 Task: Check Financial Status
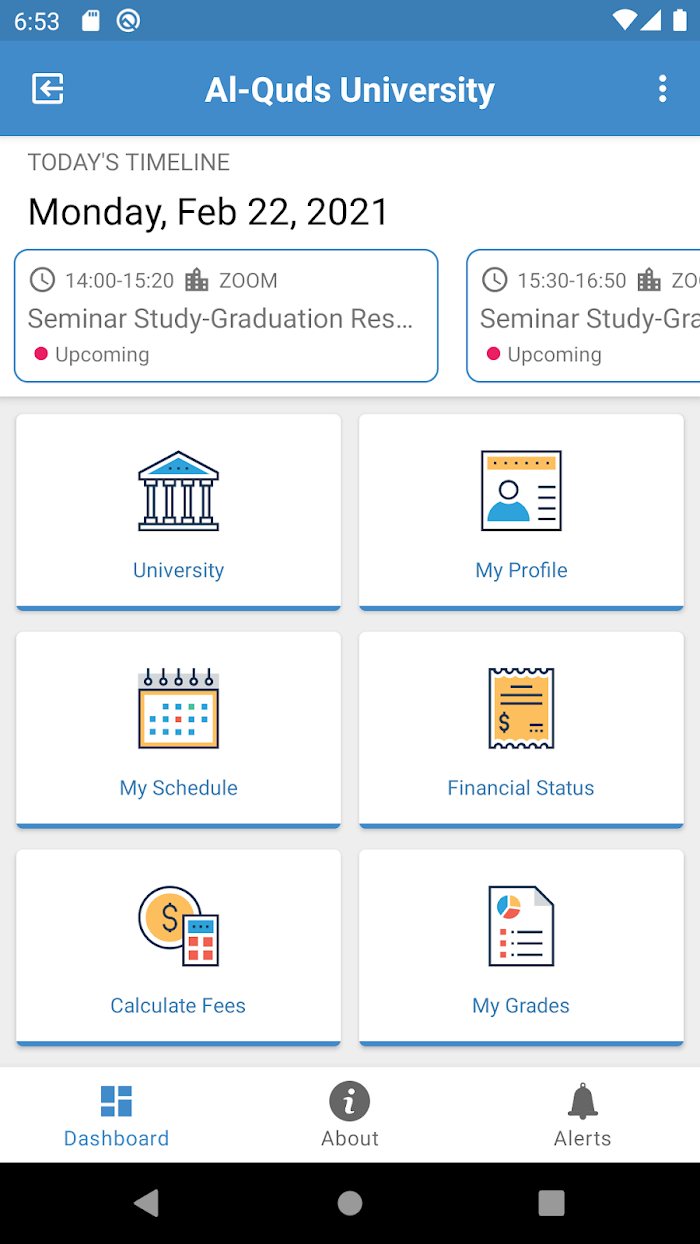click(x=521, y=730)
